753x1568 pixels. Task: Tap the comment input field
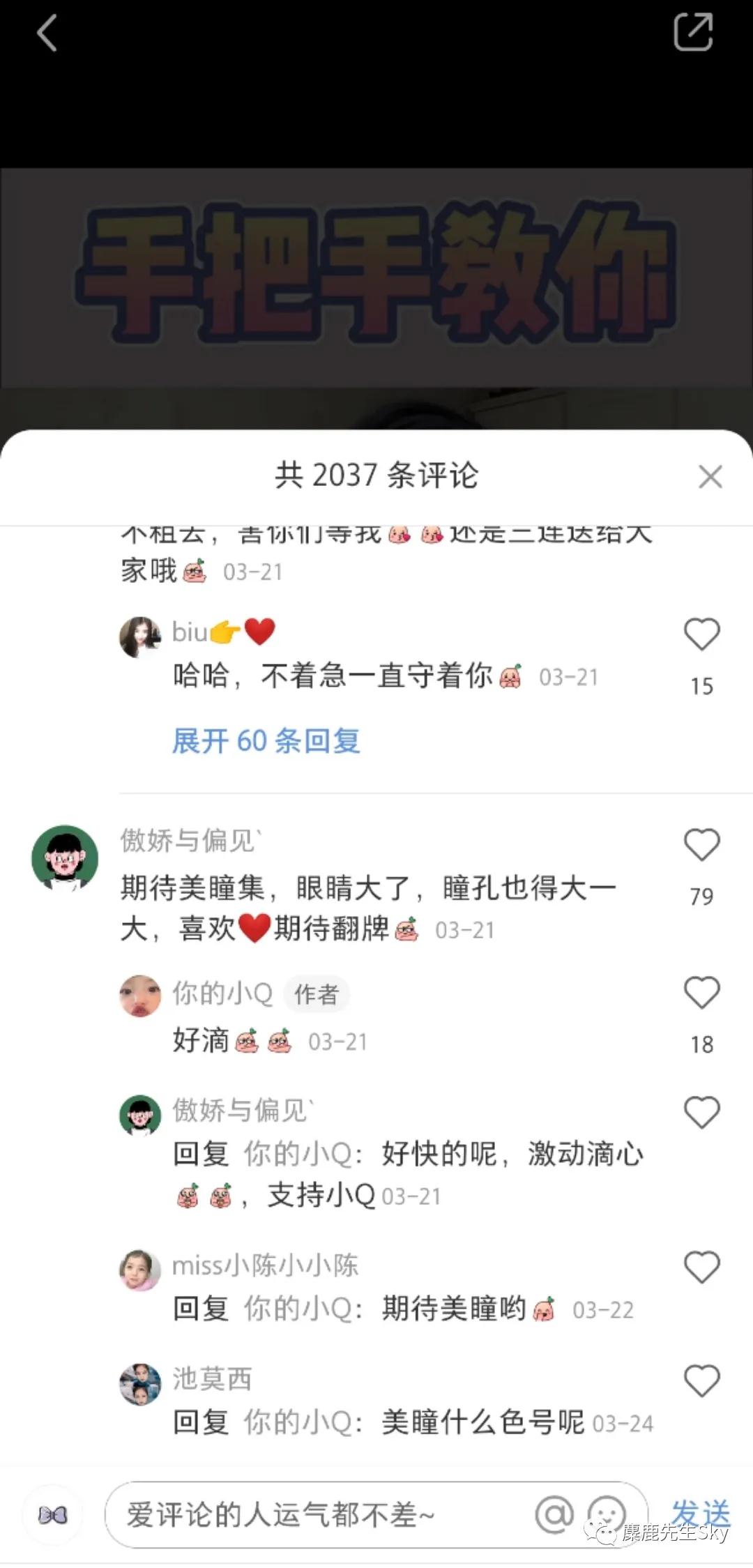[314, 1515]
